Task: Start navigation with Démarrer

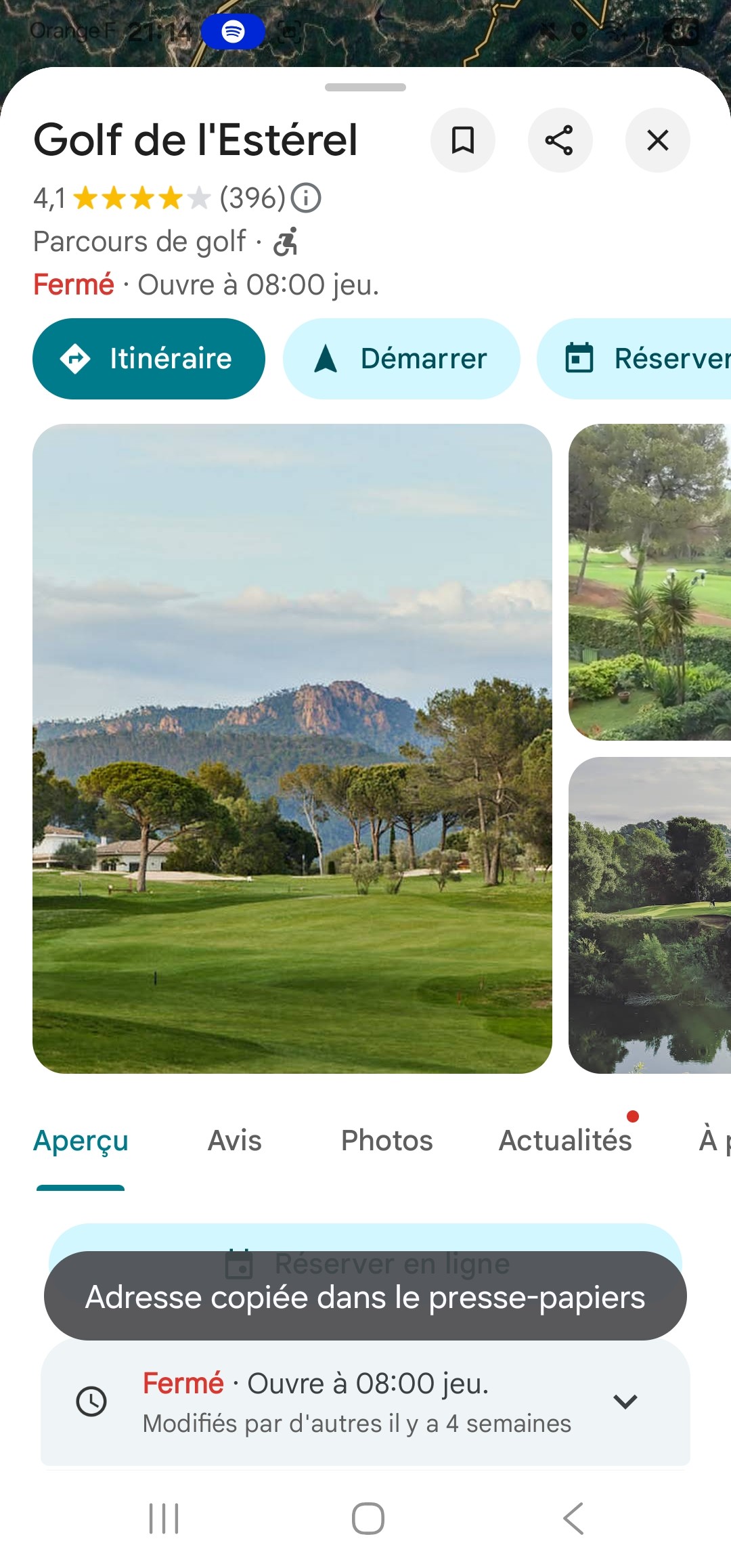Action: click(x=401, y=358)
